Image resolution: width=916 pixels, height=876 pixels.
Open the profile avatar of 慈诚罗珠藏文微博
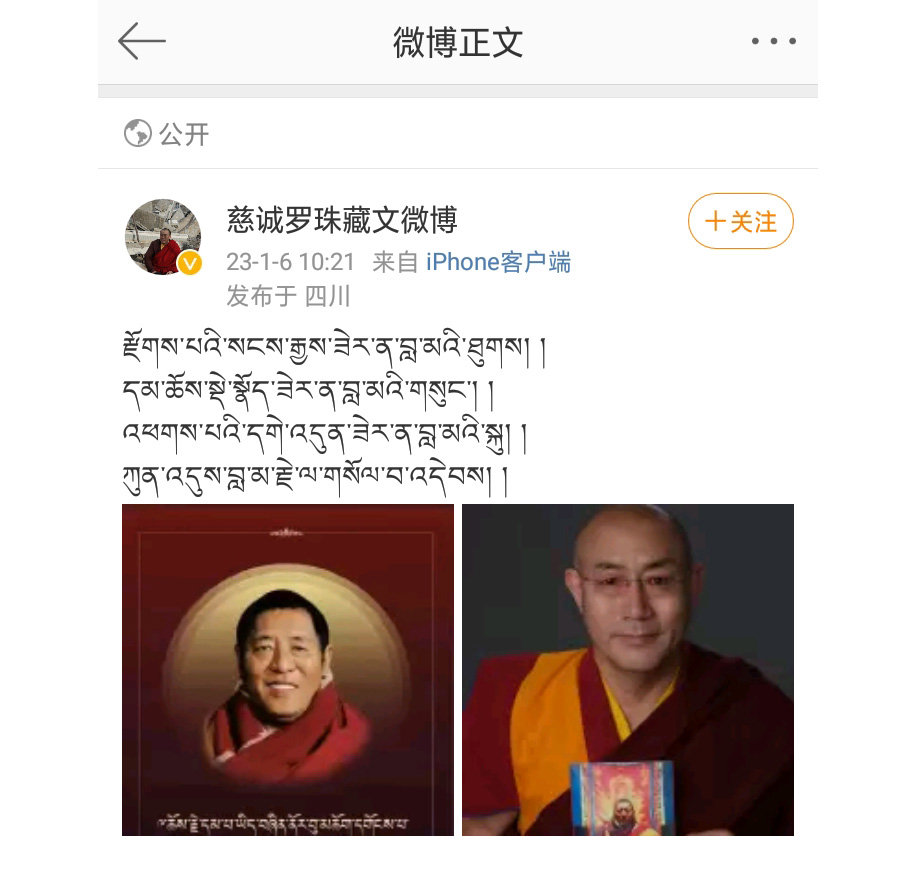(162, 236)
